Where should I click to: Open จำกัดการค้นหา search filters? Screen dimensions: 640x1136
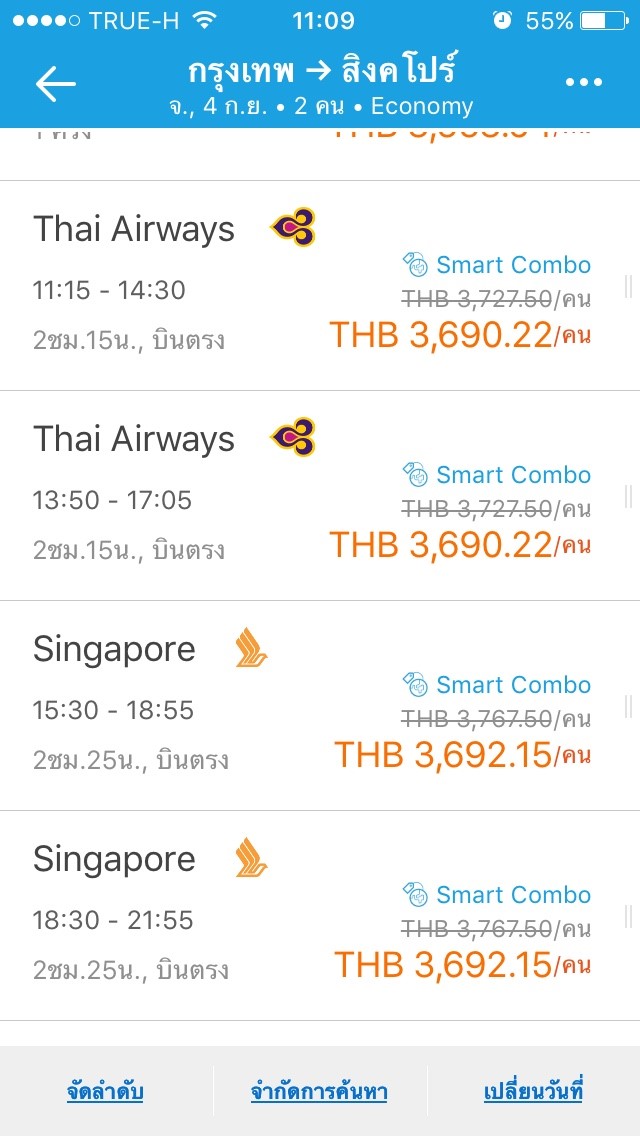tap(319, 1092)
